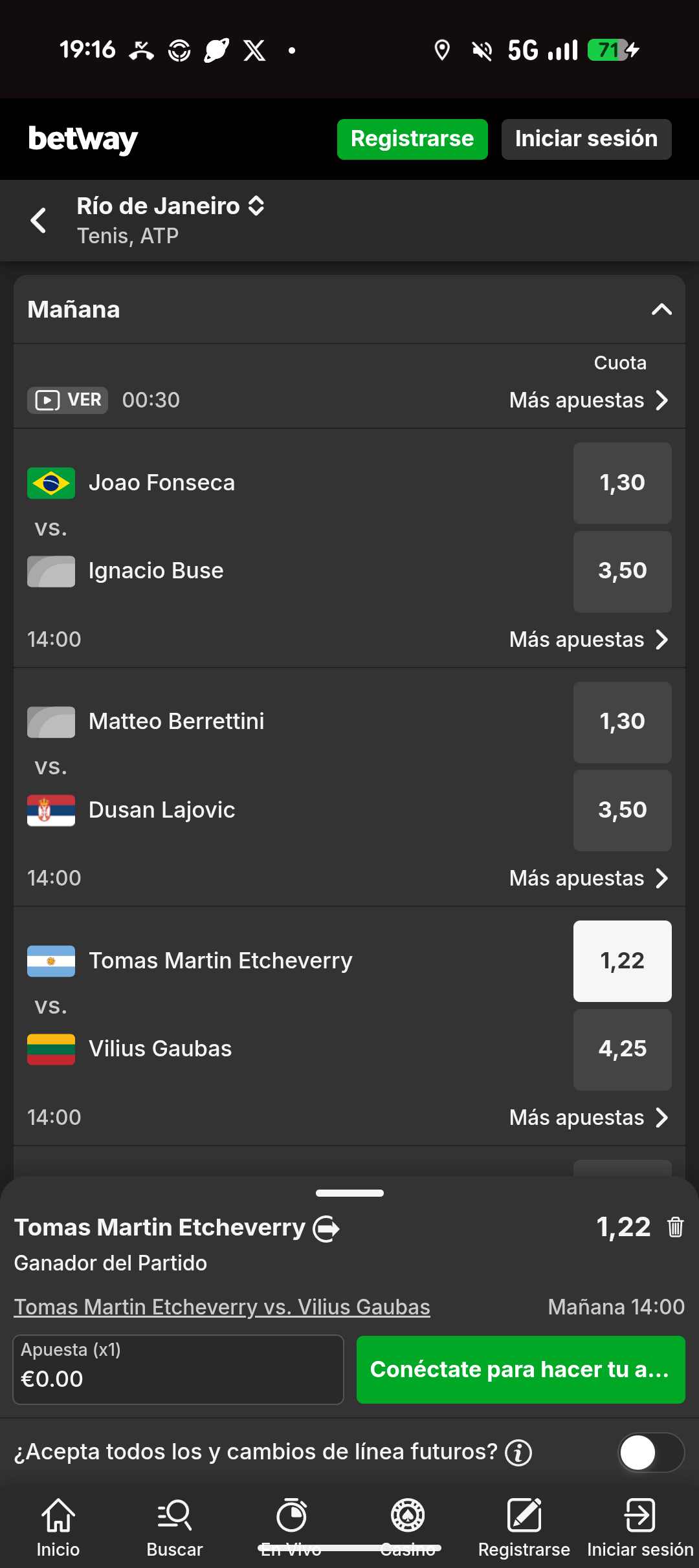Watch the 00:30 match with VER
Viewport: 699px width, 1568px height.
pyautogui.click(x=68, y=400)
